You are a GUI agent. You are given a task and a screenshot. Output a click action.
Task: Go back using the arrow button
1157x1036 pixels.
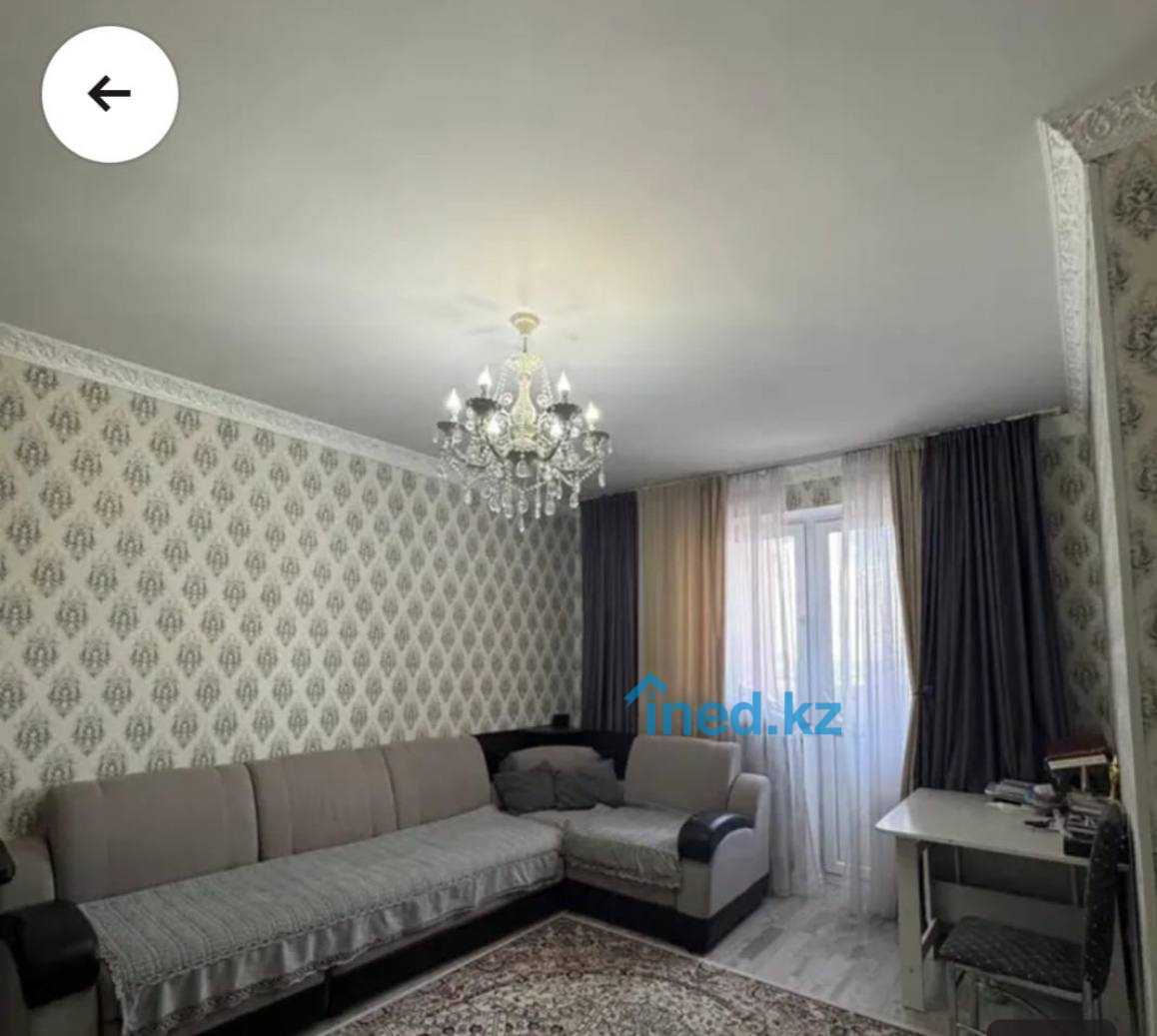click(110, 94)
